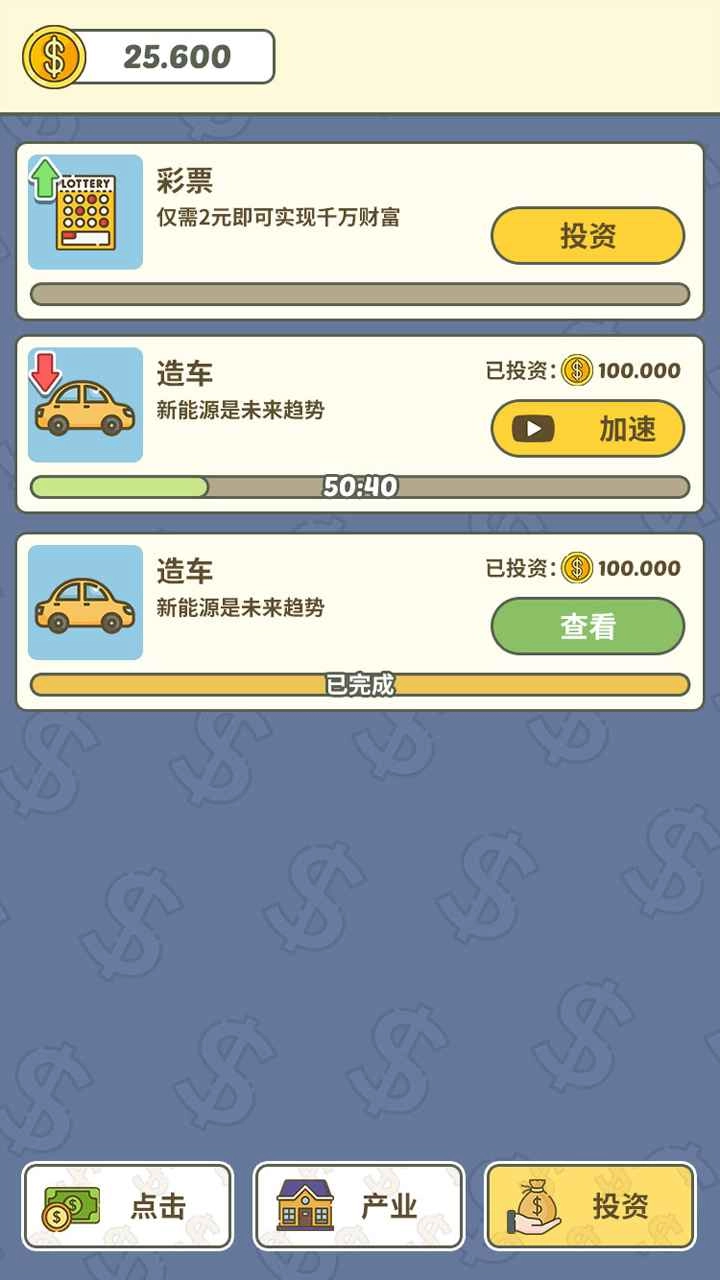The width and height of the screenshot is (720, 1280).
Task: Tap the coin icon beside 已投资 100.000
Action: coord(578,370)
